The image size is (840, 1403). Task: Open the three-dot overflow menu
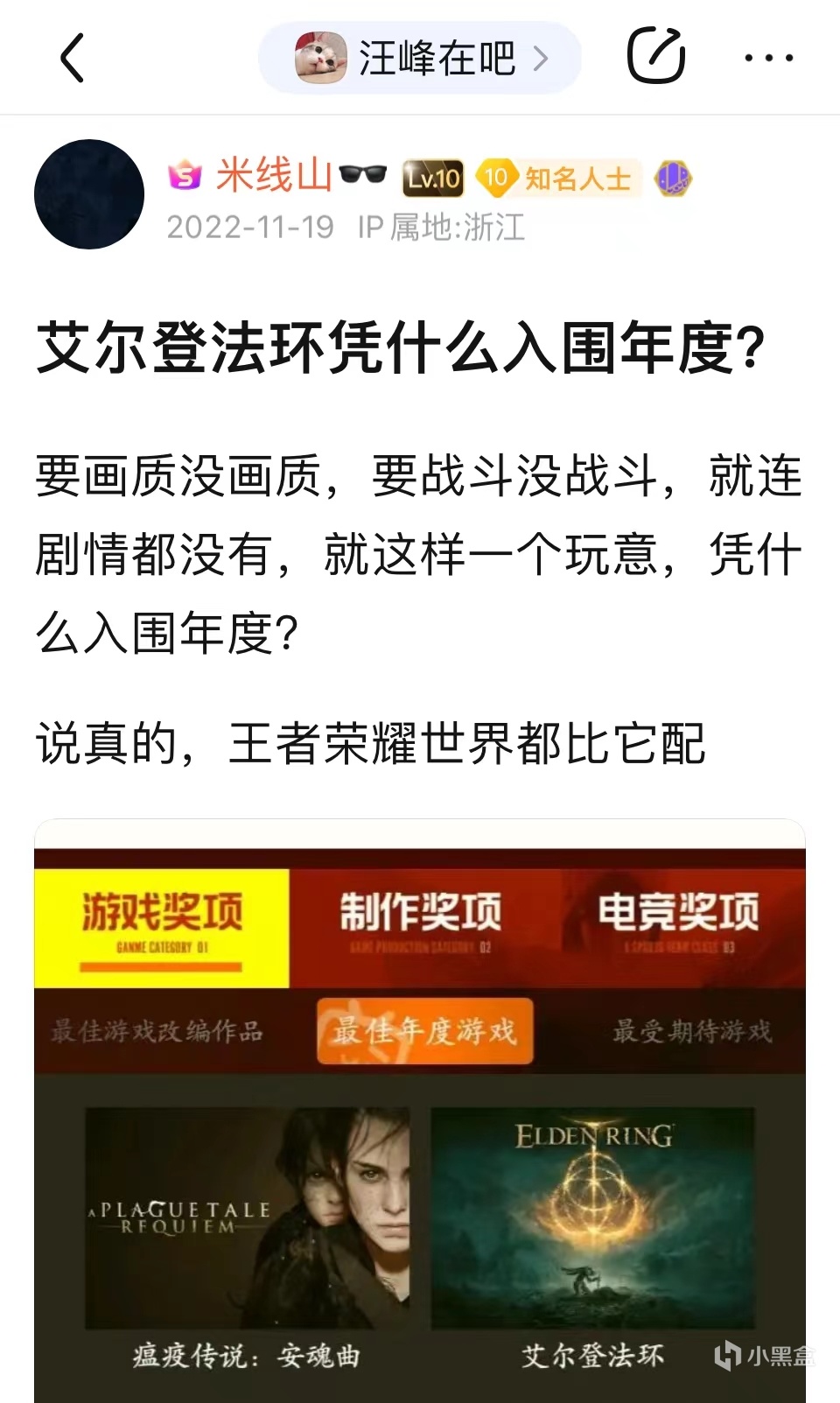click(768, 58)
